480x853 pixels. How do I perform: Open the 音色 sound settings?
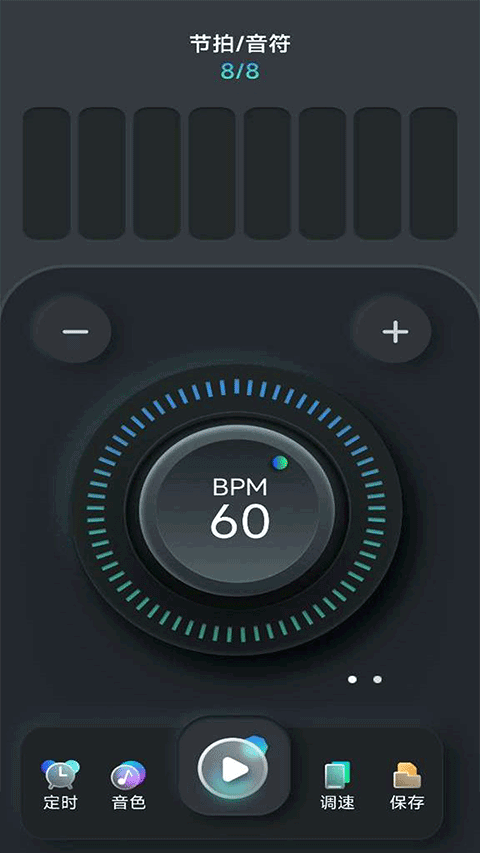(x=128, y=784)
